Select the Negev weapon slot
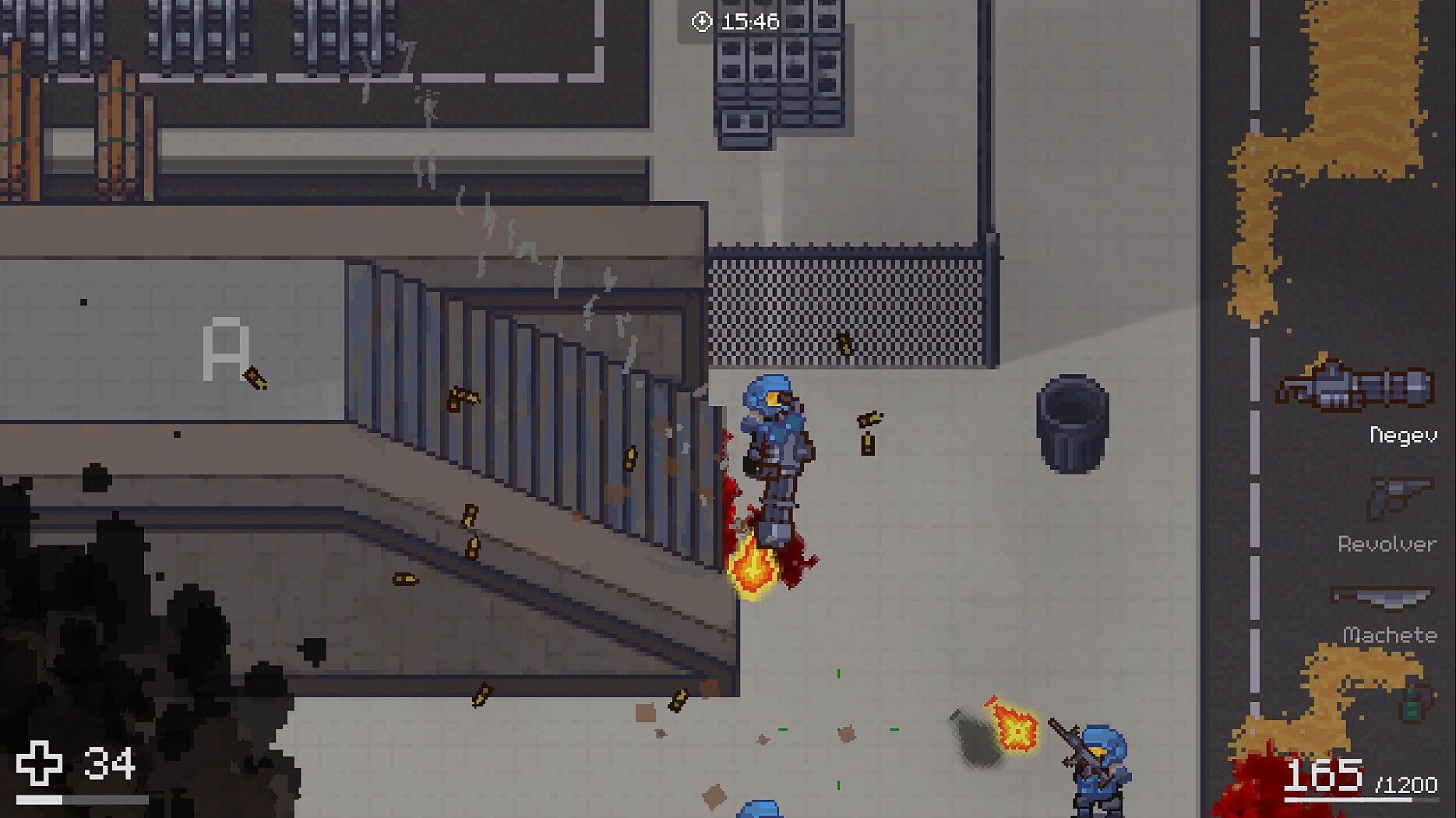Image resolution: width=1456 pixels, height=818 pixels. coord(1357,387)
